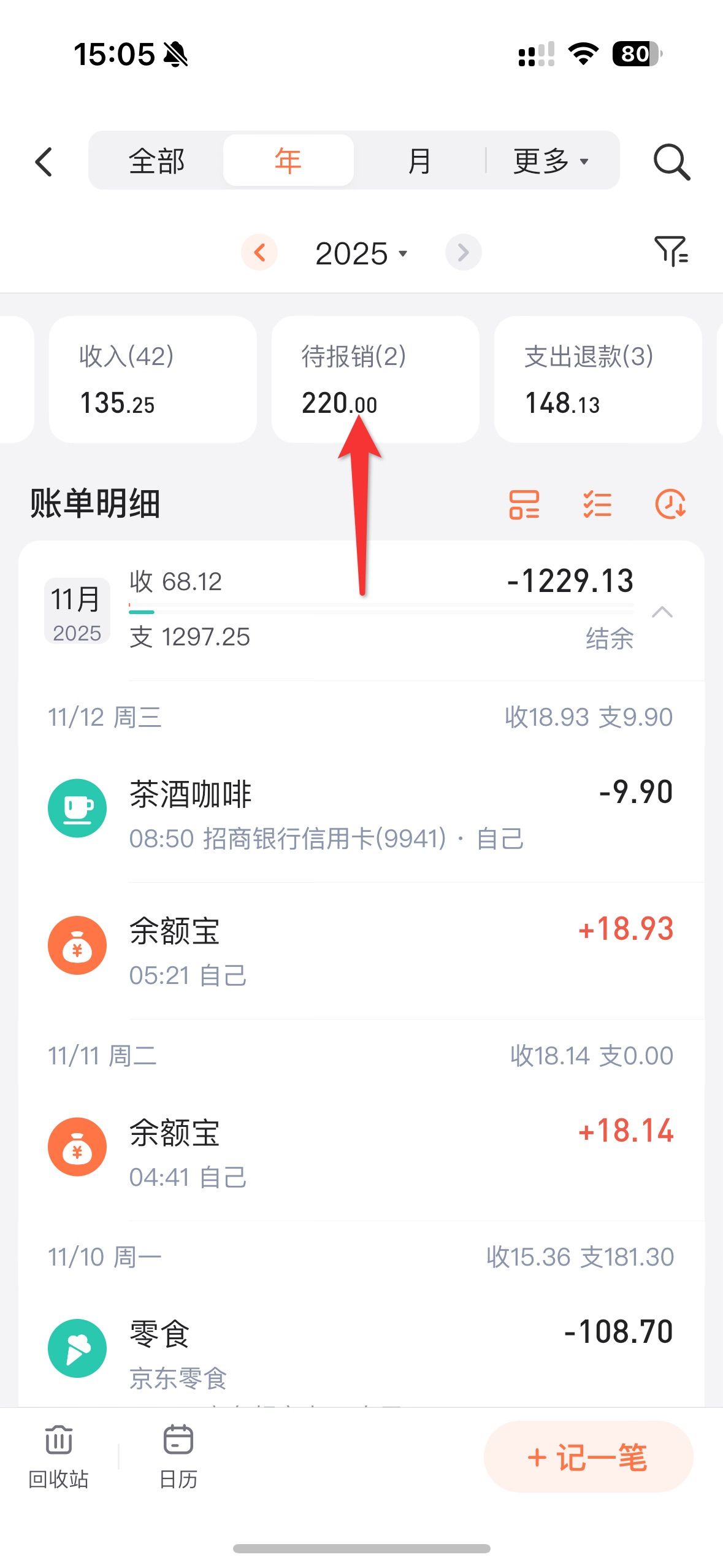
Task: Go to the previous year
Action: 259,252
